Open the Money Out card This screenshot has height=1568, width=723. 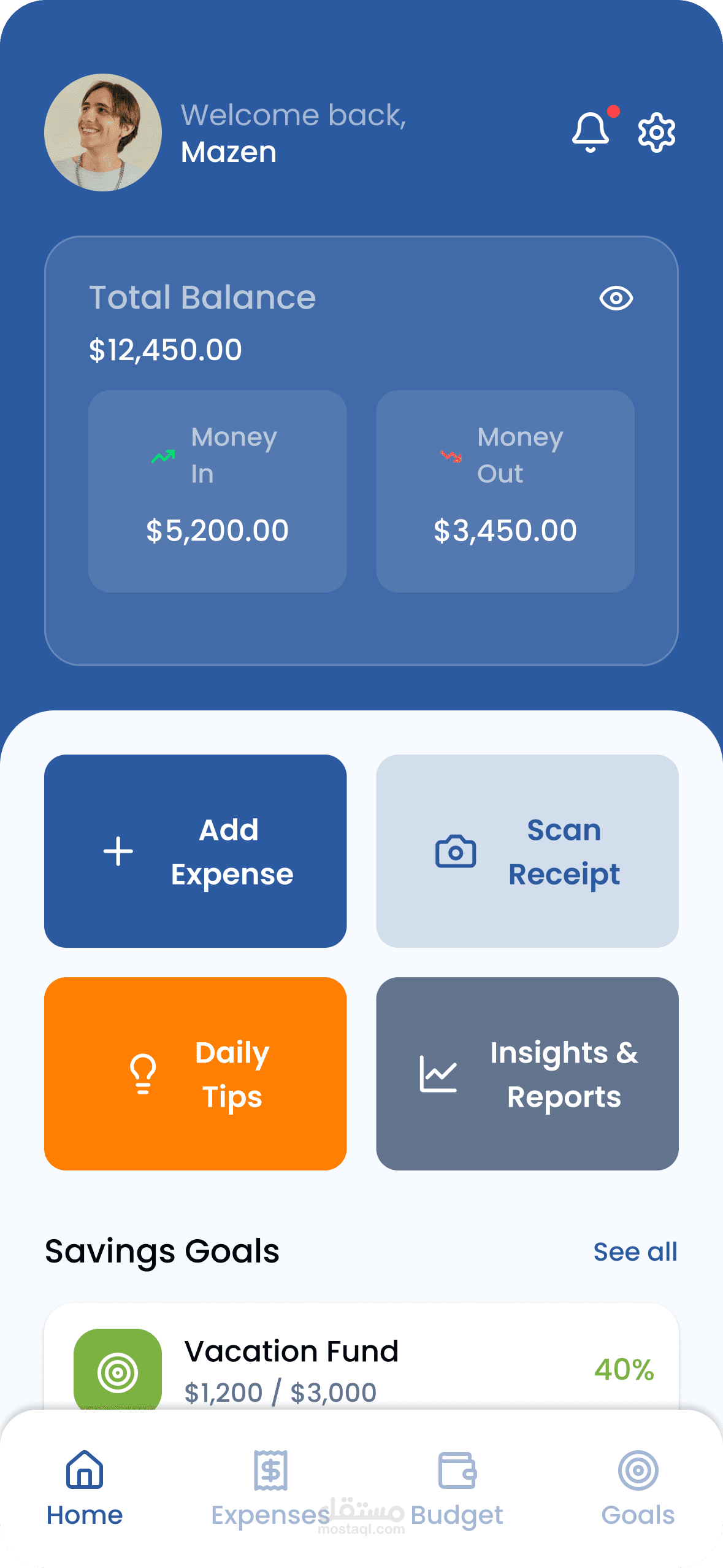pyautogui.click(x=505, y=491)
